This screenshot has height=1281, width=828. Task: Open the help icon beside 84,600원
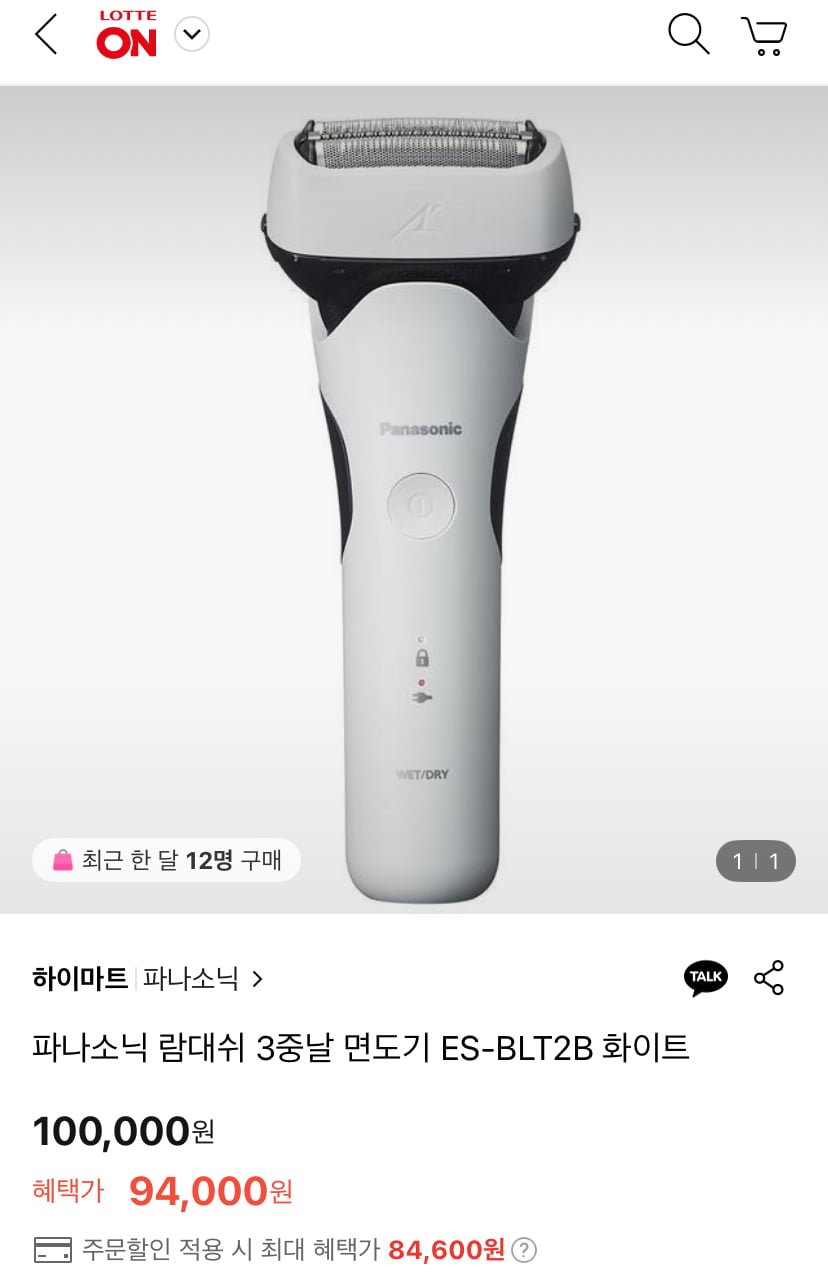coord(524,1249)
